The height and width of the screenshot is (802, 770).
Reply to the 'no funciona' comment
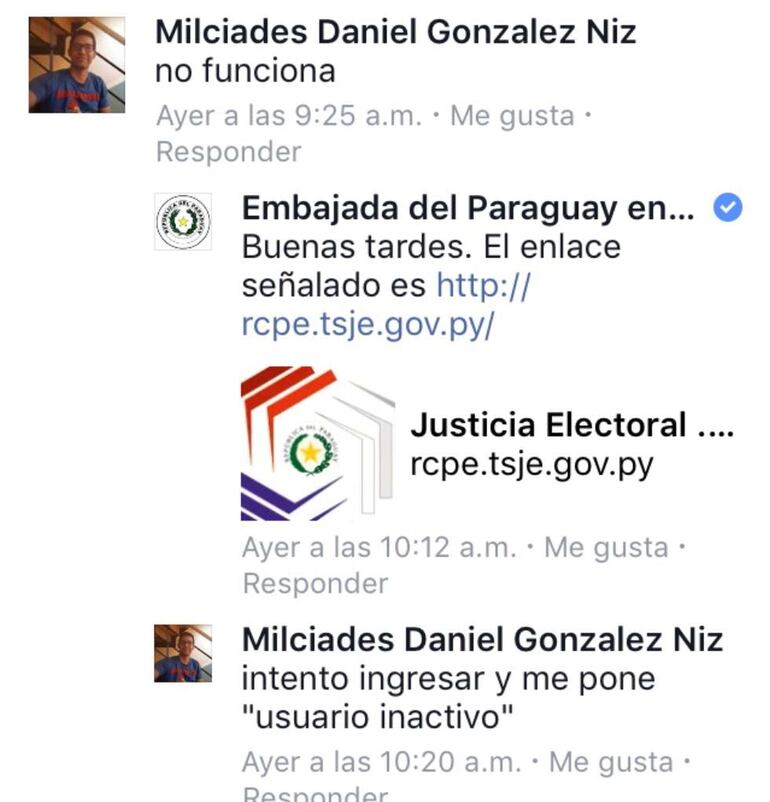point(228,152)
